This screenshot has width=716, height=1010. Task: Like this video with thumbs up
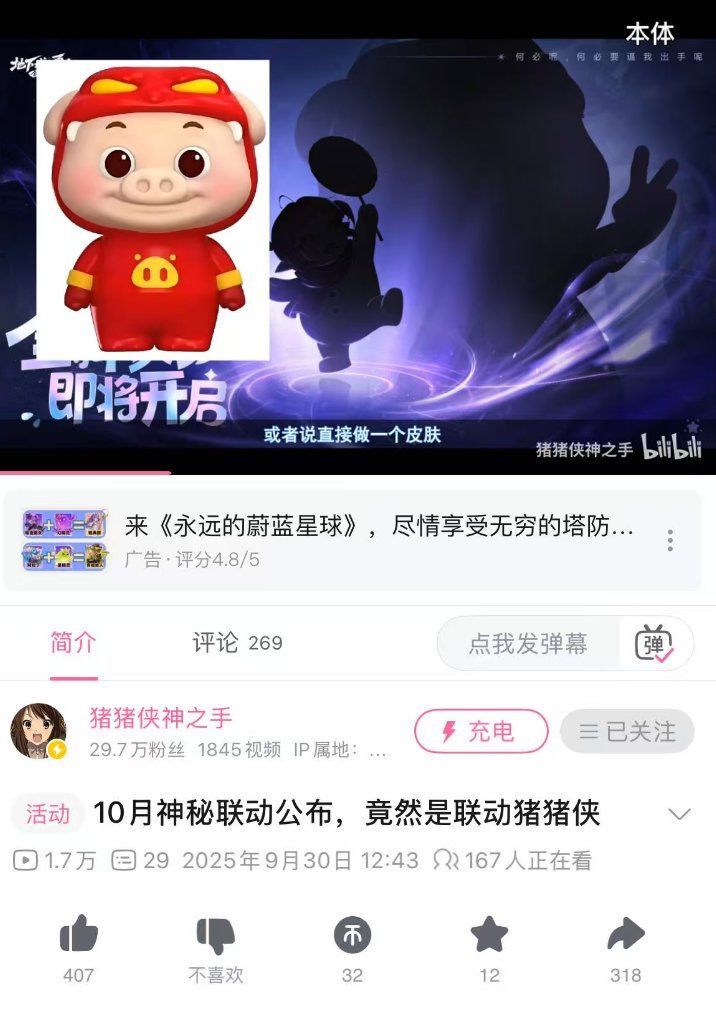point(78,937)
